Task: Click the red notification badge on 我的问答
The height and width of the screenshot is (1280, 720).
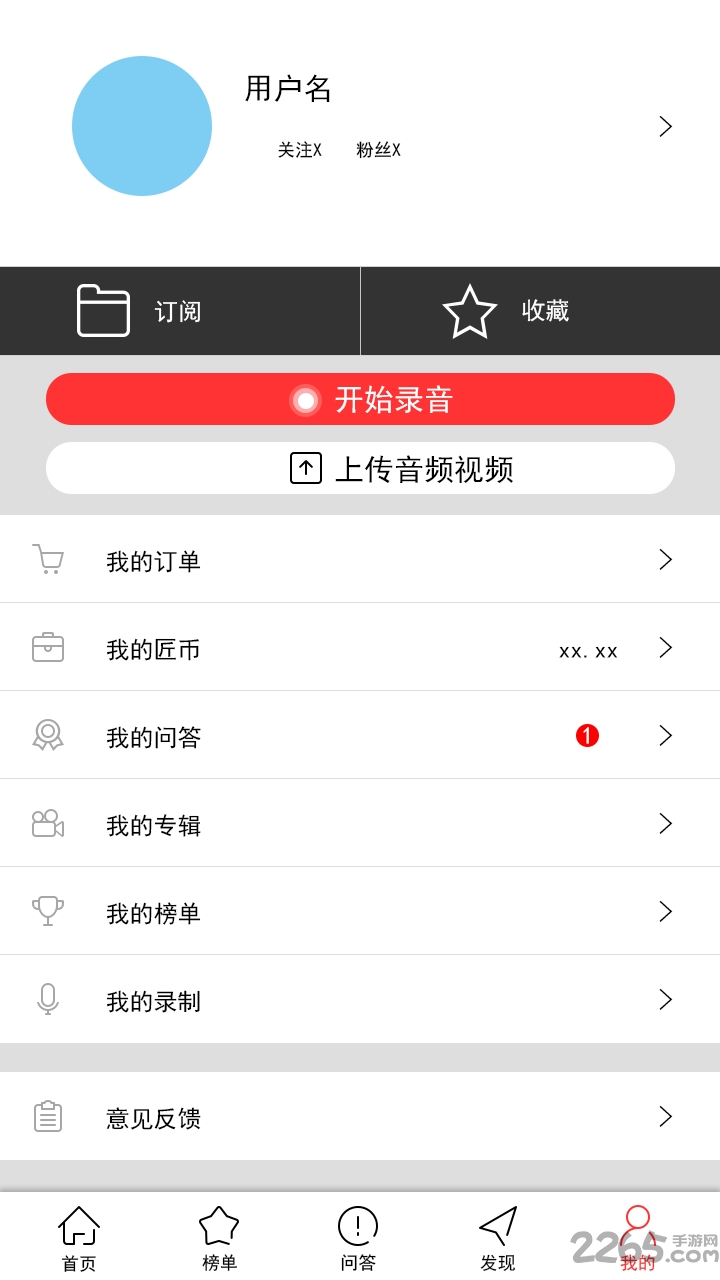Action: pyautogui.click(x=586, y=736)
